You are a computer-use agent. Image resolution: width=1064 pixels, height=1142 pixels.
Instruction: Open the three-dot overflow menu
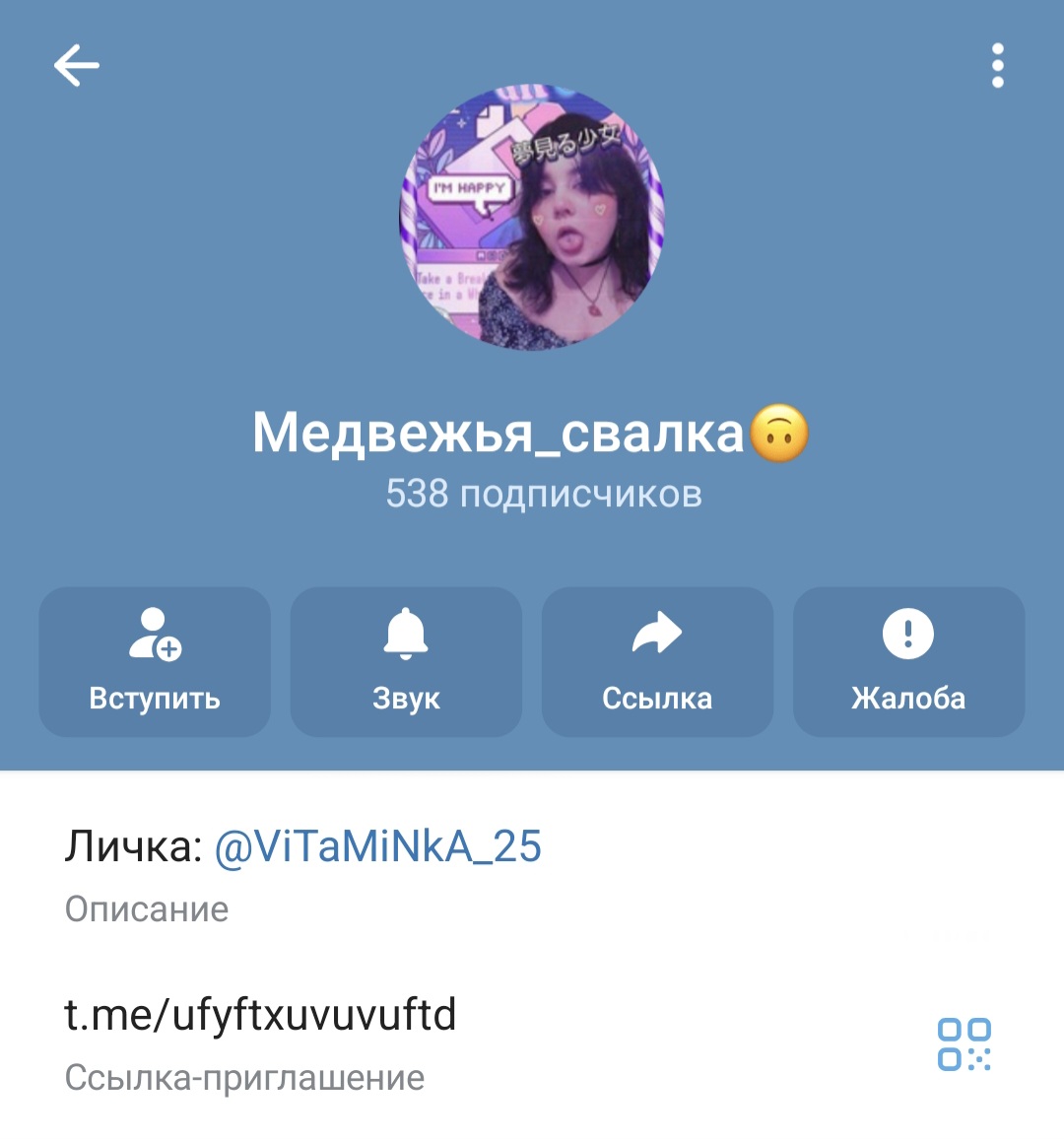[x=997, y=66]
